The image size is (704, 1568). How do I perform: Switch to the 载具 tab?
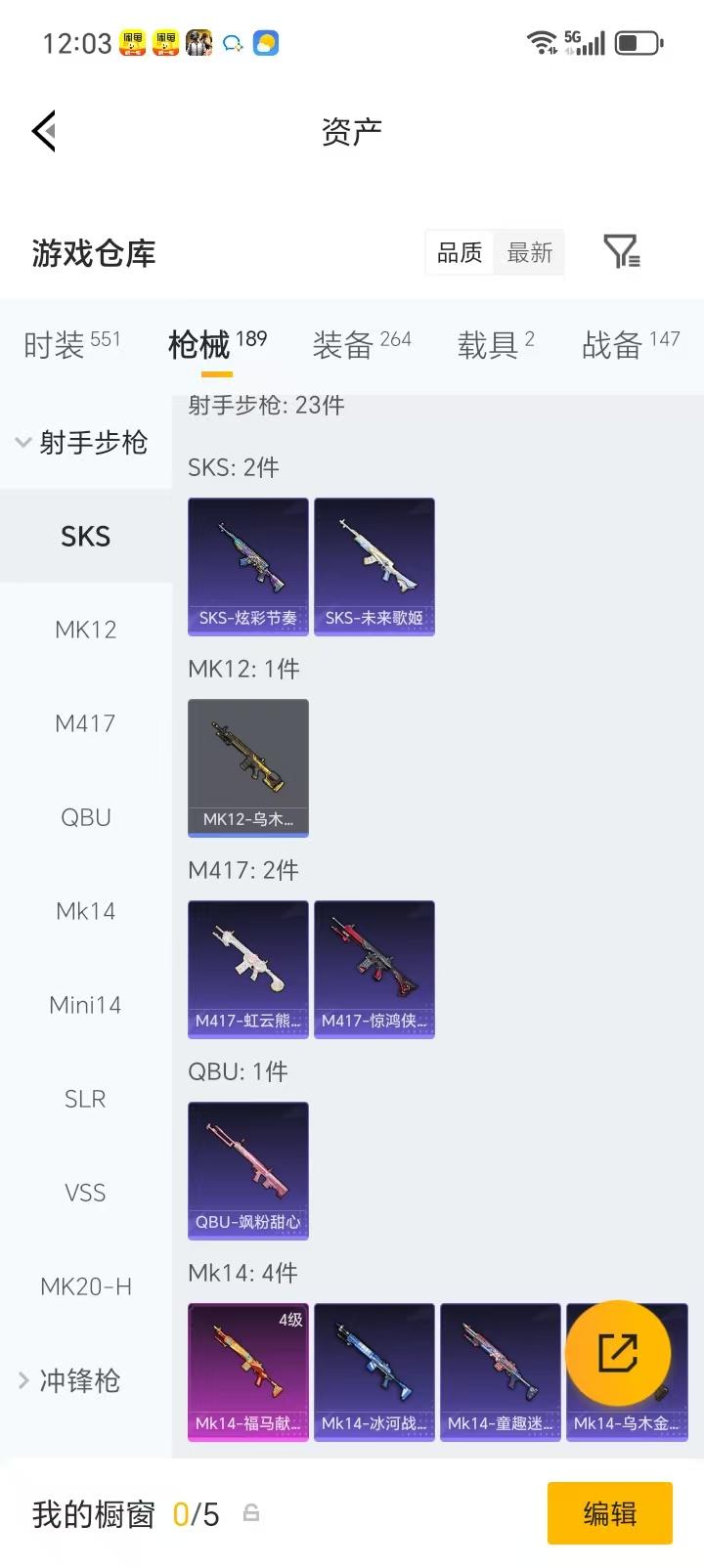click(x=495, y=344)
